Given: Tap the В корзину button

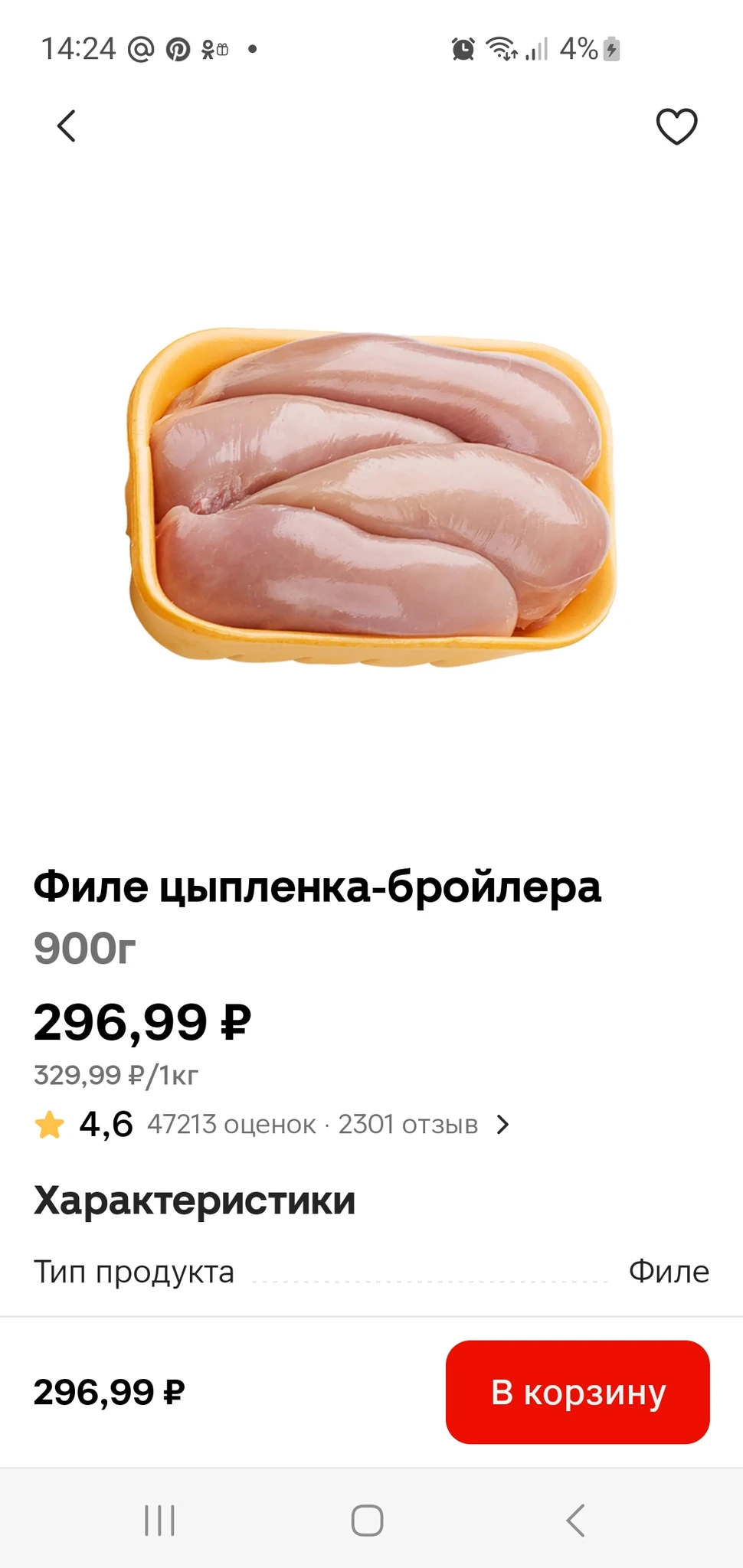Looking at the screenshot, I should point(578,1392).
